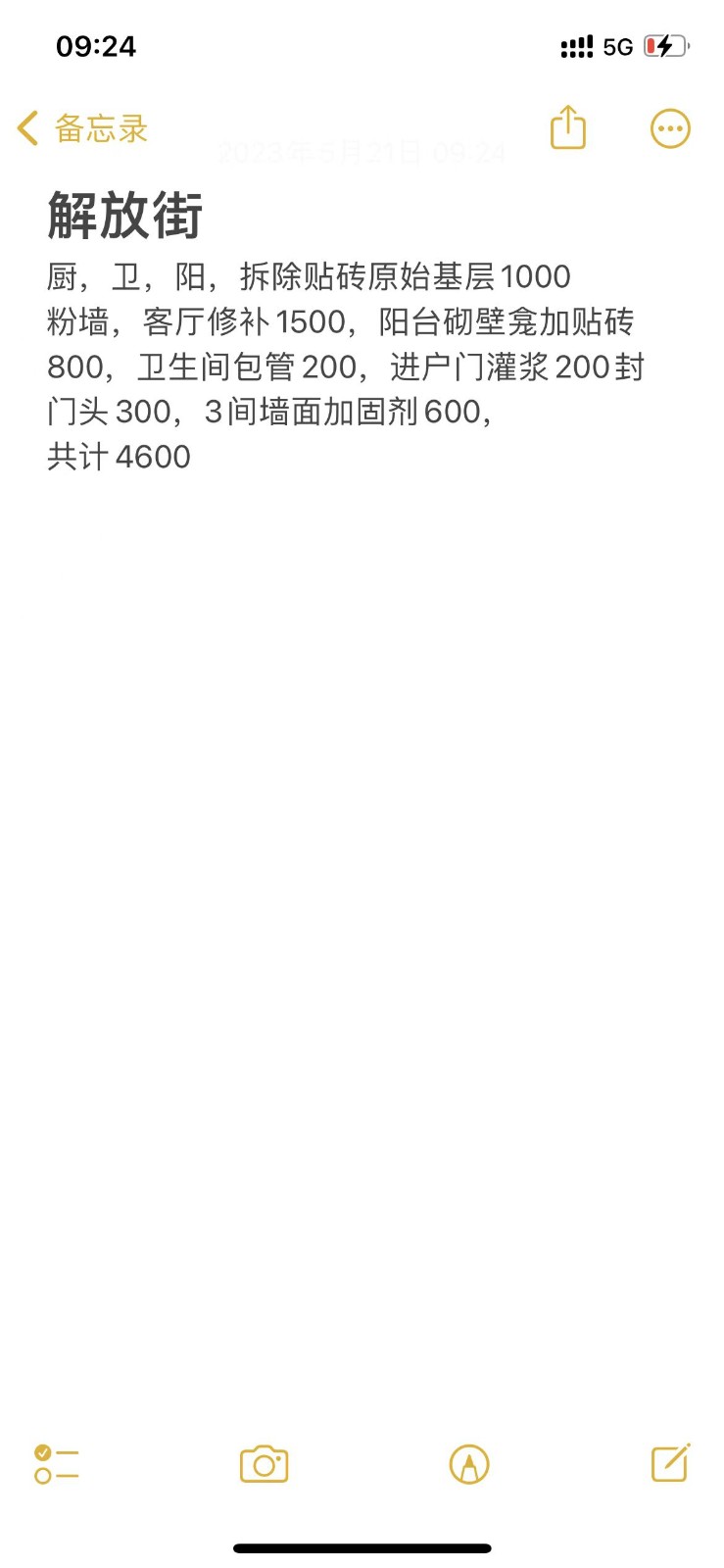The image size is (724, 1568).
Task: Open the more options menu
Action: [670, 128]
